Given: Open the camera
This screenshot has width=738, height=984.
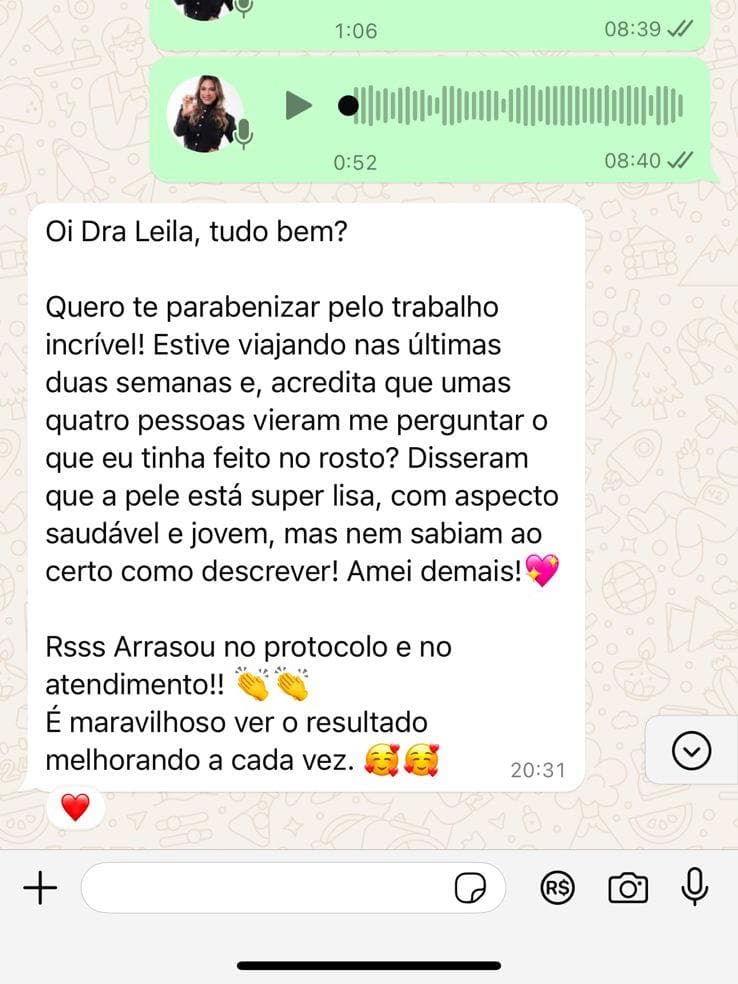Looking at the screenshot, I should [628, 887].
